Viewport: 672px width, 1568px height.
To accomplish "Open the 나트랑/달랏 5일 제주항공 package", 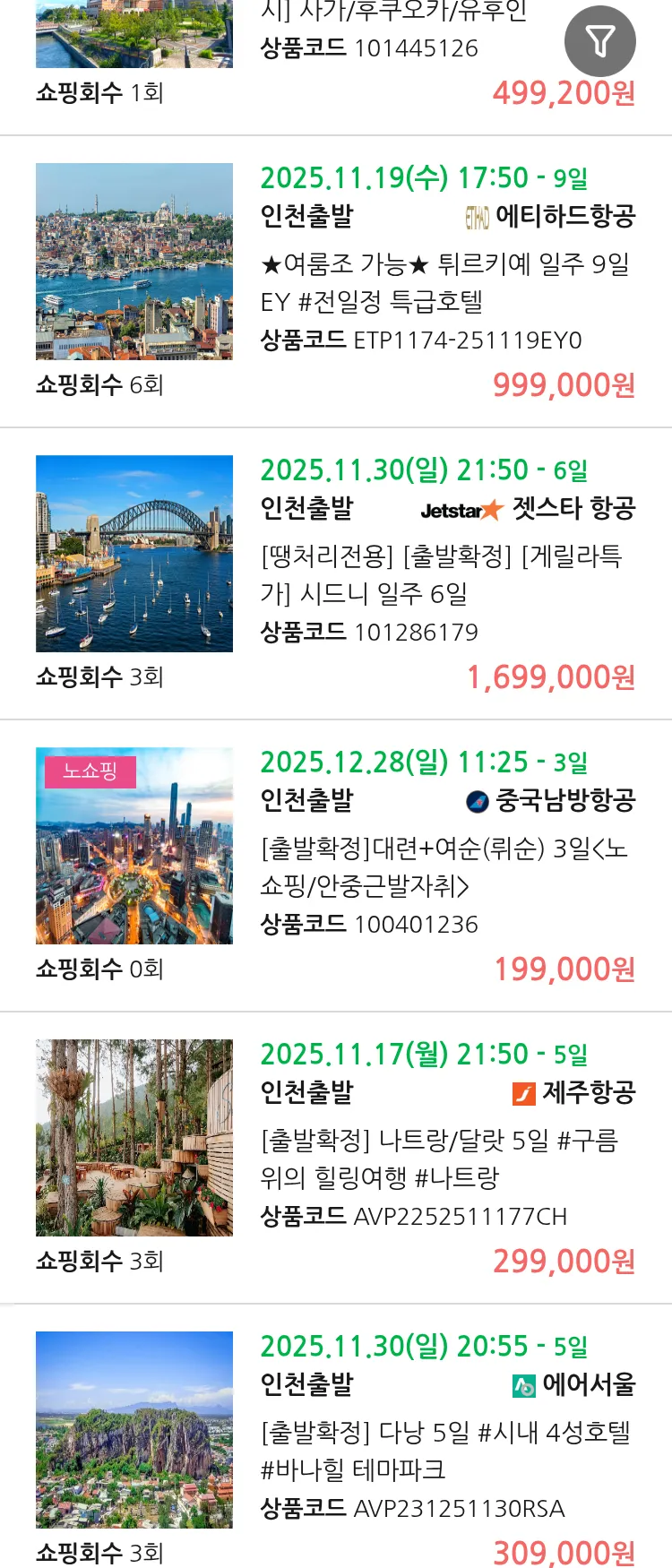I will 439,1159.
